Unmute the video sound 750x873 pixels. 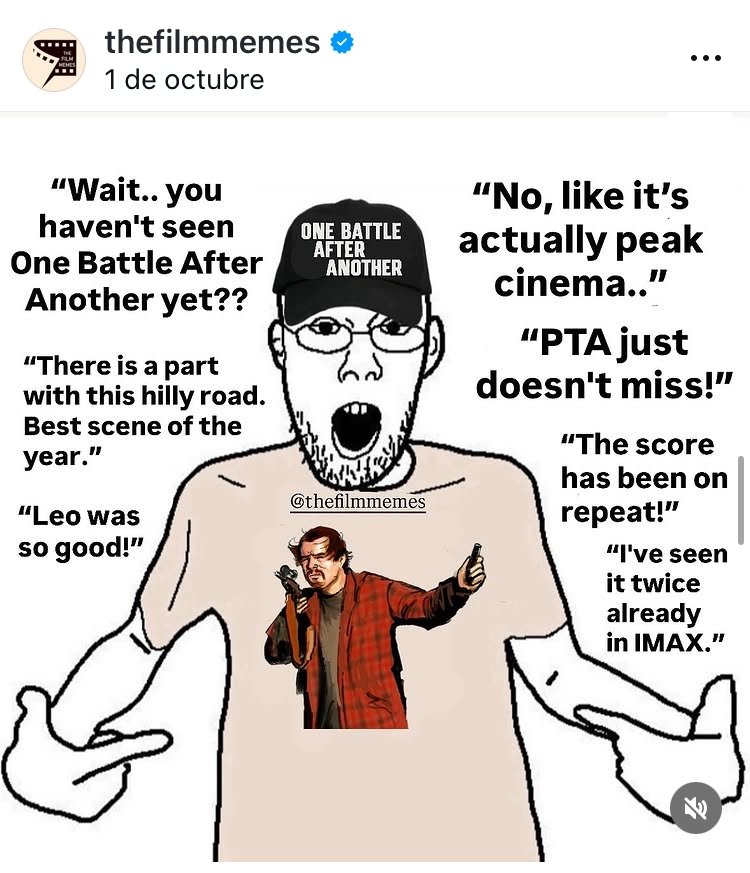pos(696,808)
